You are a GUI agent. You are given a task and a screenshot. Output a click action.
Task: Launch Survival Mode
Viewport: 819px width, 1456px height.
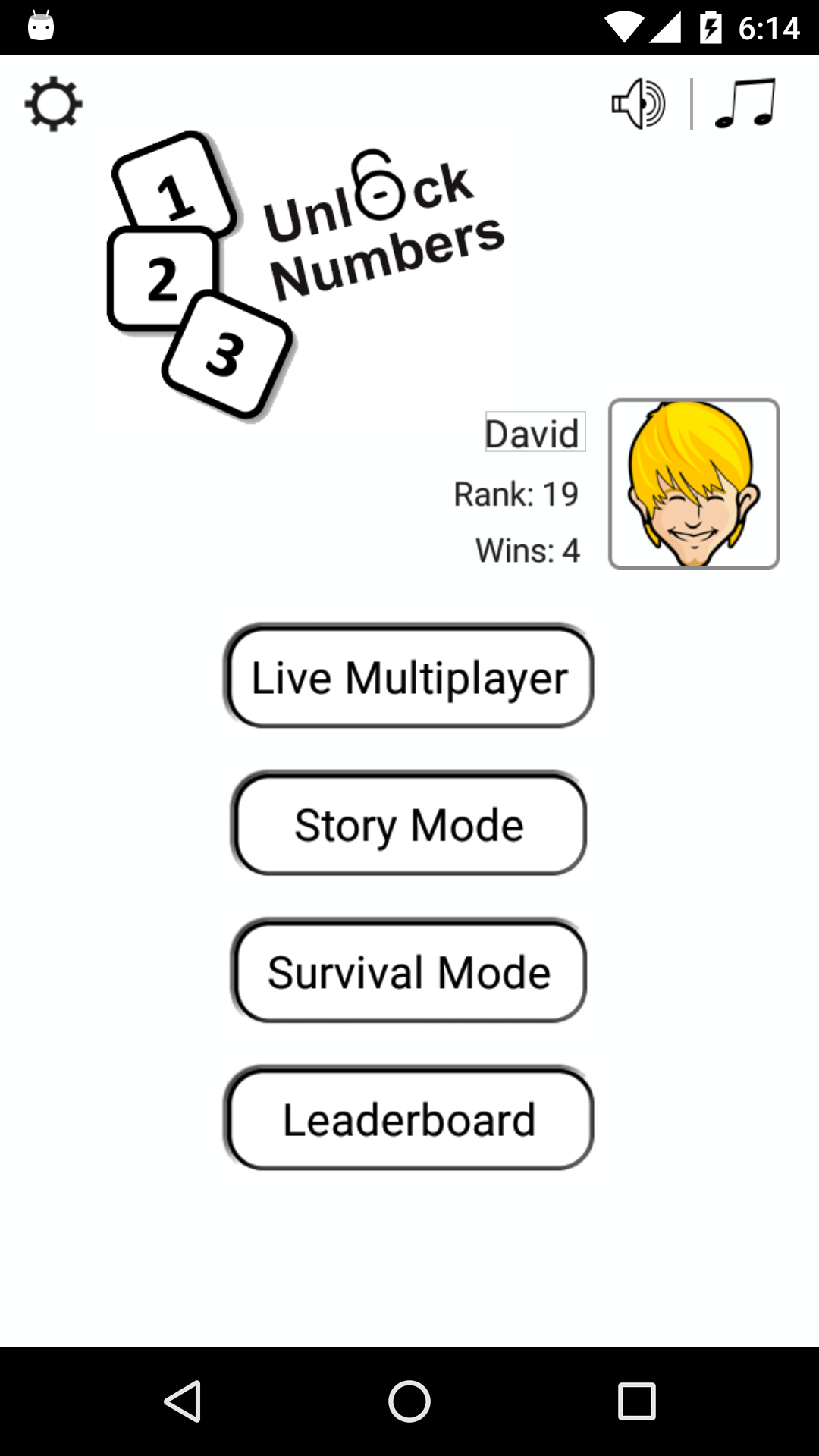[409, 971]
